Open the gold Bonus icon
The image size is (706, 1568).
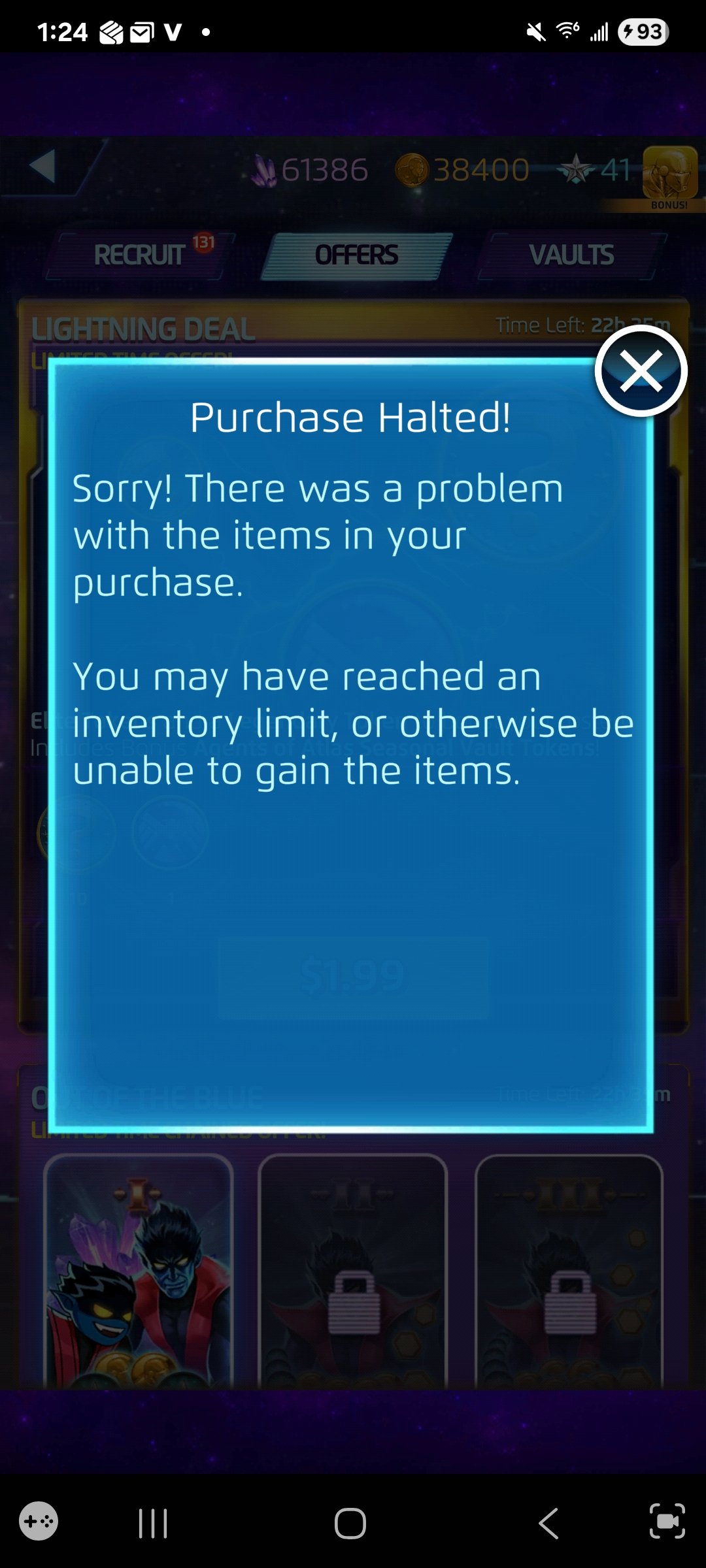tap(669, 175)
